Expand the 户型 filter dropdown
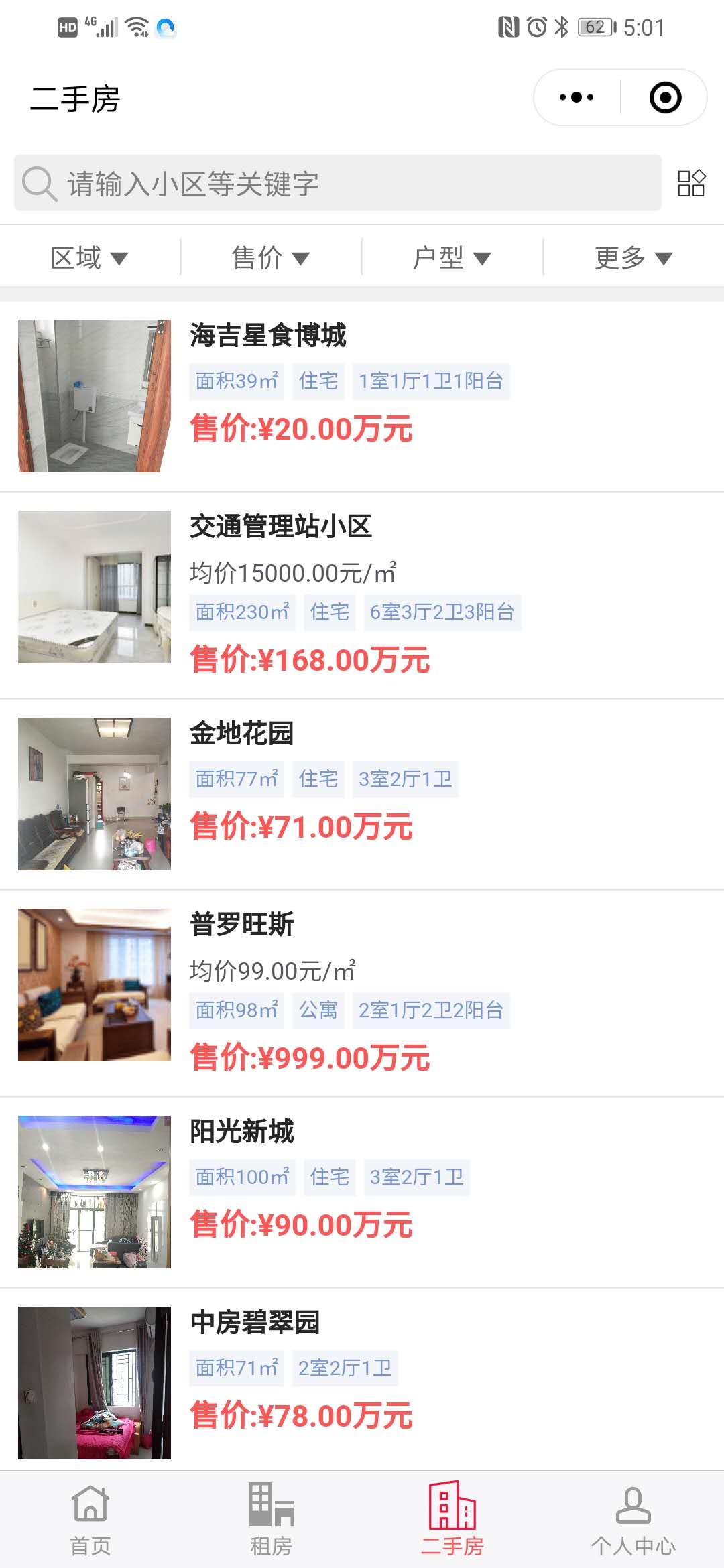Viewport: 724px width, 1568px height. pos(452,257)
